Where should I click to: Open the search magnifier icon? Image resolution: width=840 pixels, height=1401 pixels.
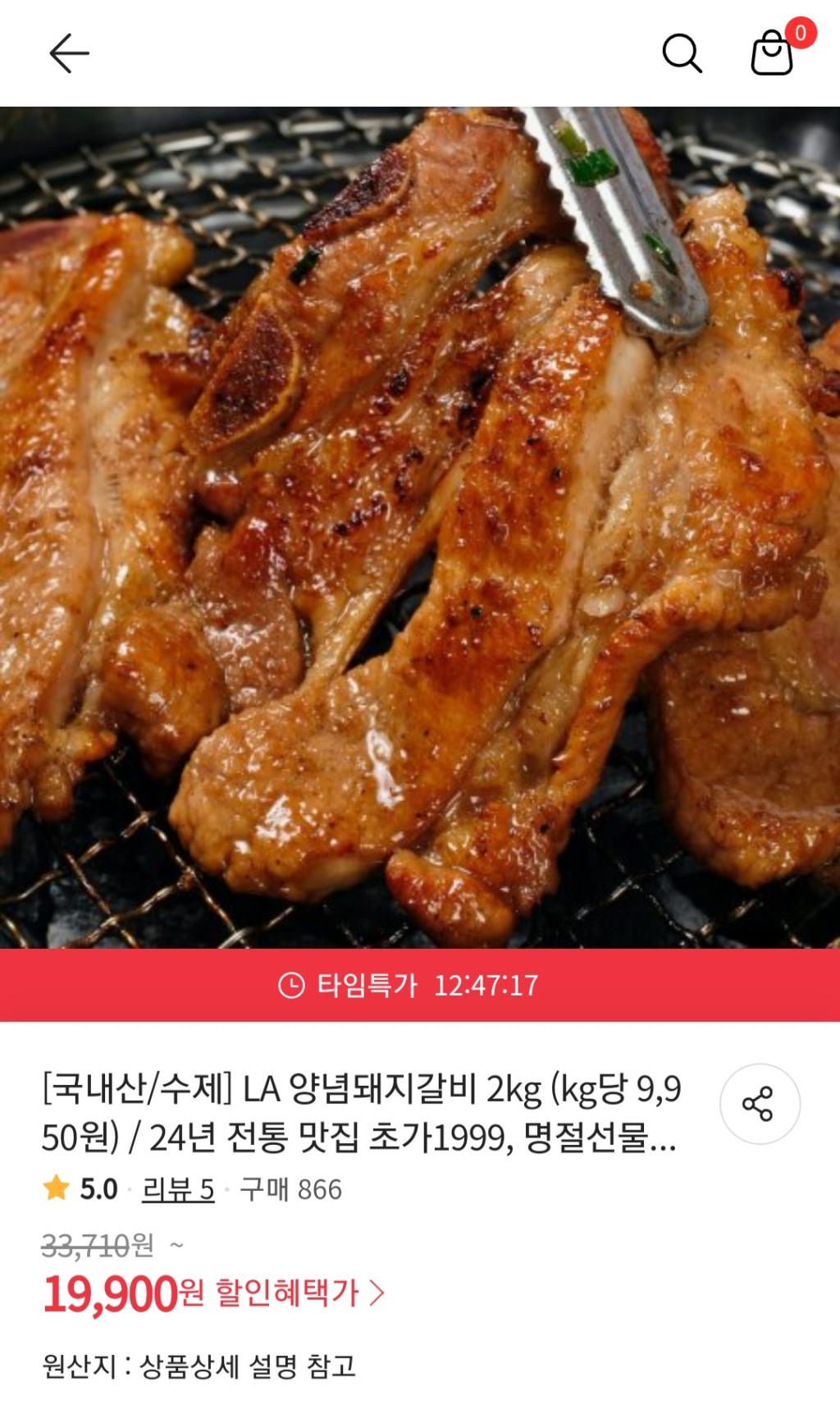pos(682,54)
